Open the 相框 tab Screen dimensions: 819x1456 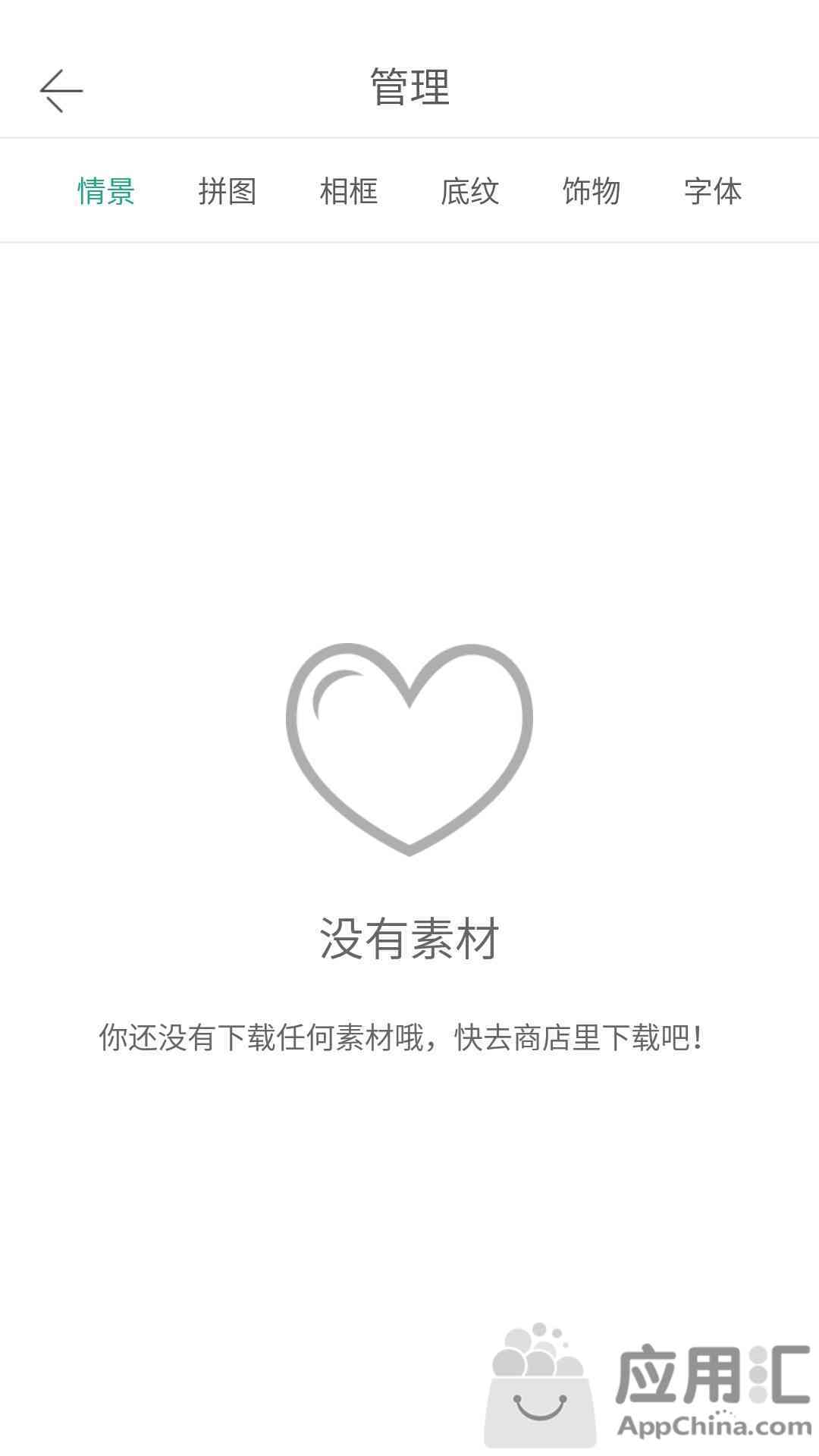(x=349, y=191)
